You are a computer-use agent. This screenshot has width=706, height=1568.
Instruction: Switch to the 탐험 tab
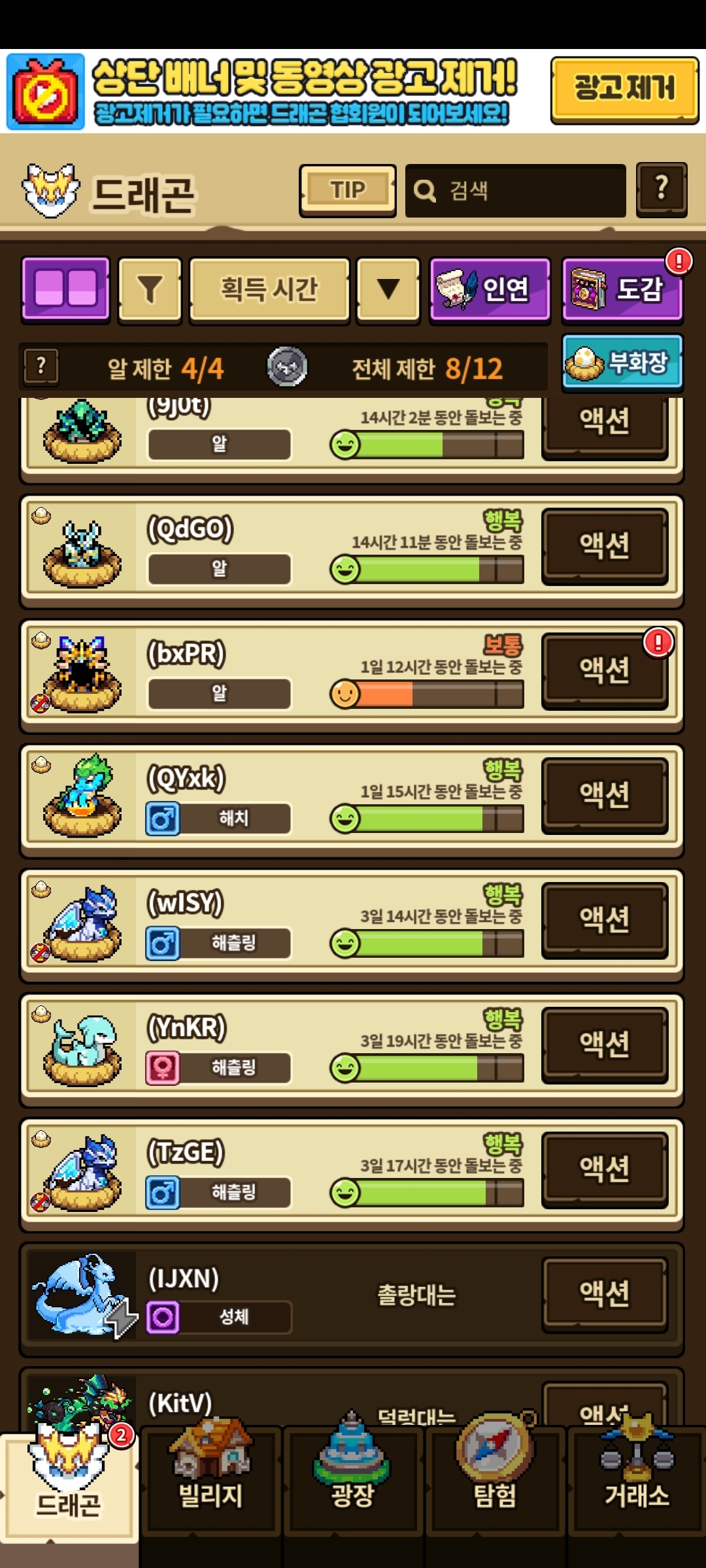pyautogui.click(x=495, y=1480)
